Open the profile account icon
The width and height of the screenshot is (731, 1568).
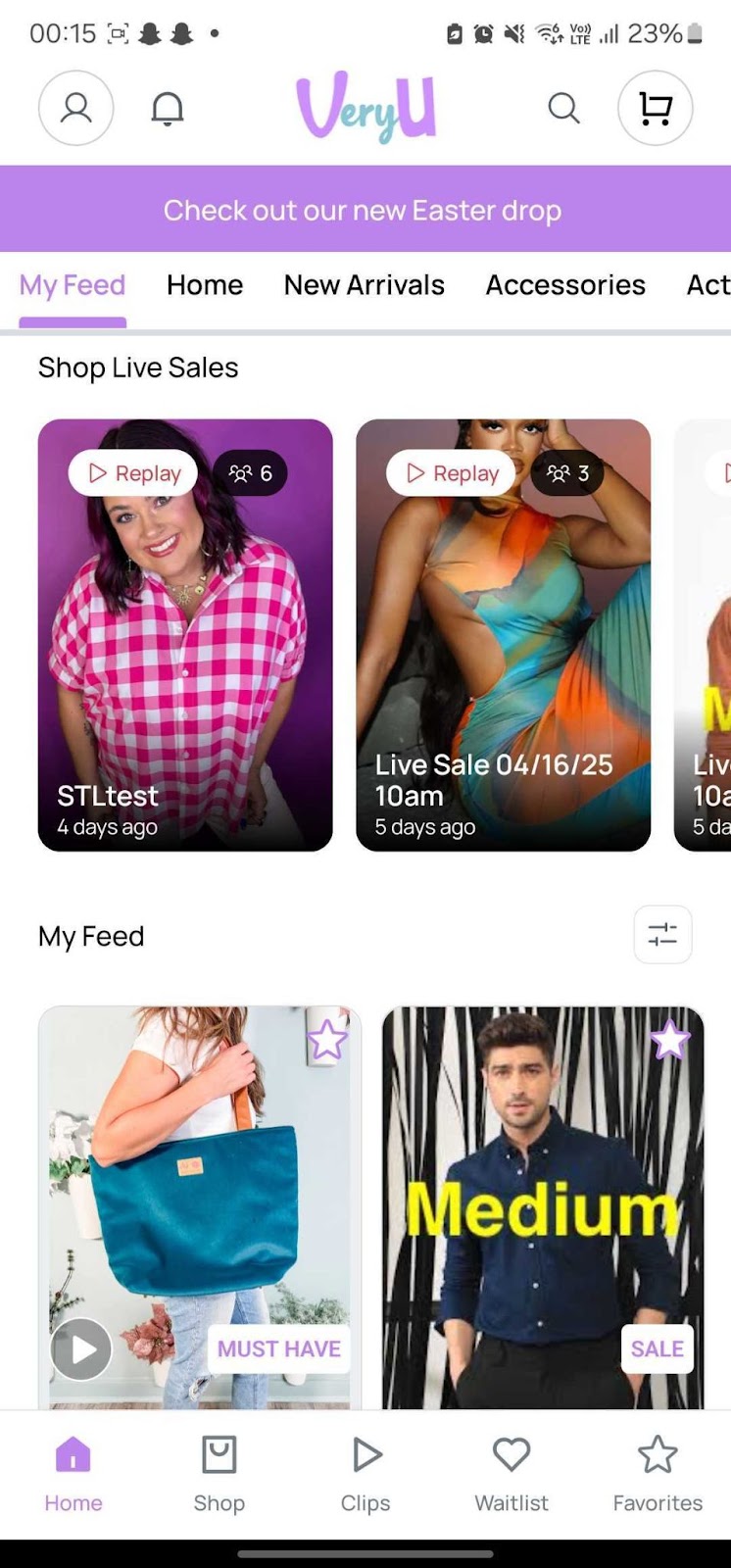coord(75,108)
